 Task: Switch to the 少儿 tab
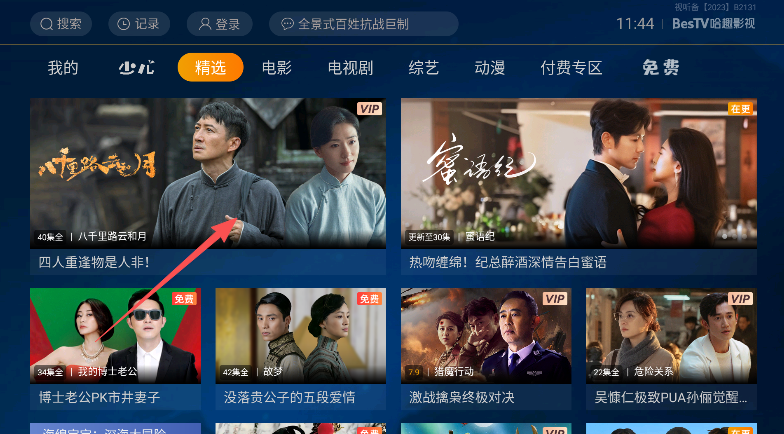coord(137,68)
